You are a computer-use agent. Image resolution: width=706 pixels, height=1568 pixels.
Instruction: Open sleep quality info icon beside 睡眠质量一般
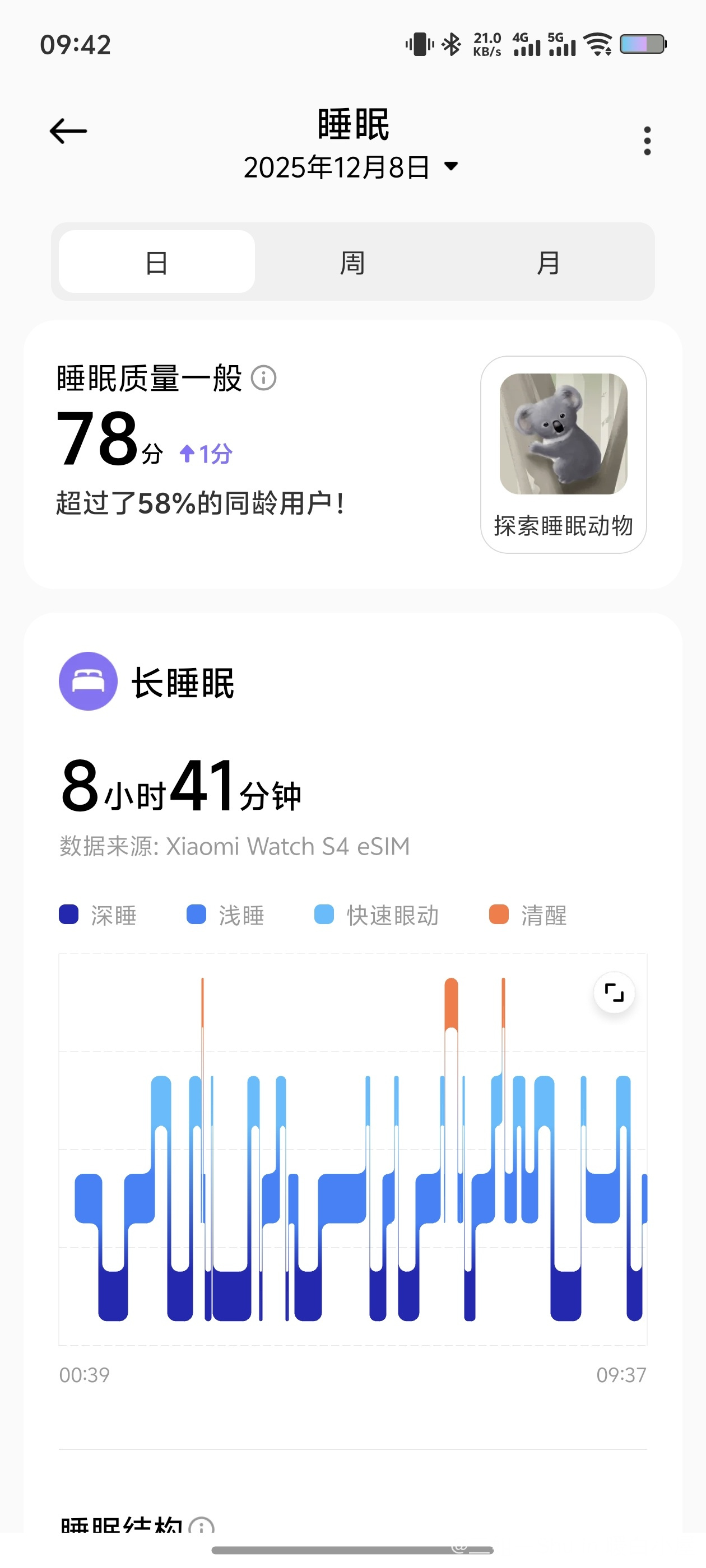coord(264,378)
